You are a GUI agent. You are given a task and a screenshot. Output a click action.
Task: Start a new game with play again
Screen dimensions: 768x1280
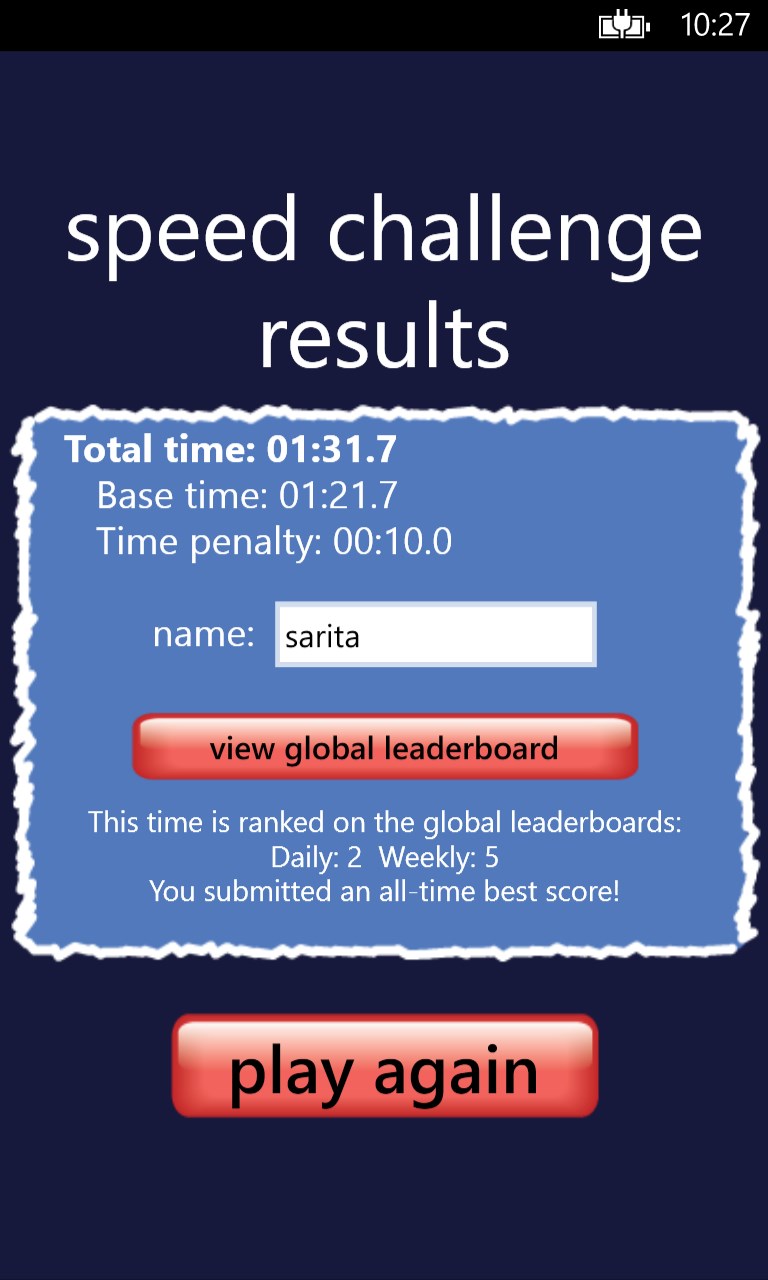[x=384, y=1067]
